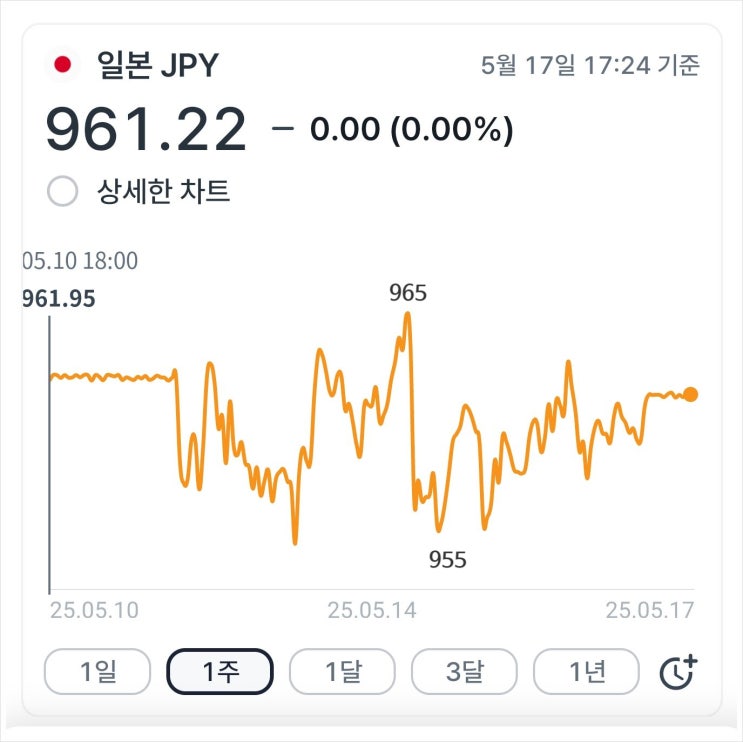Enable the 상세한 차트 option

(x=63, y=191)
